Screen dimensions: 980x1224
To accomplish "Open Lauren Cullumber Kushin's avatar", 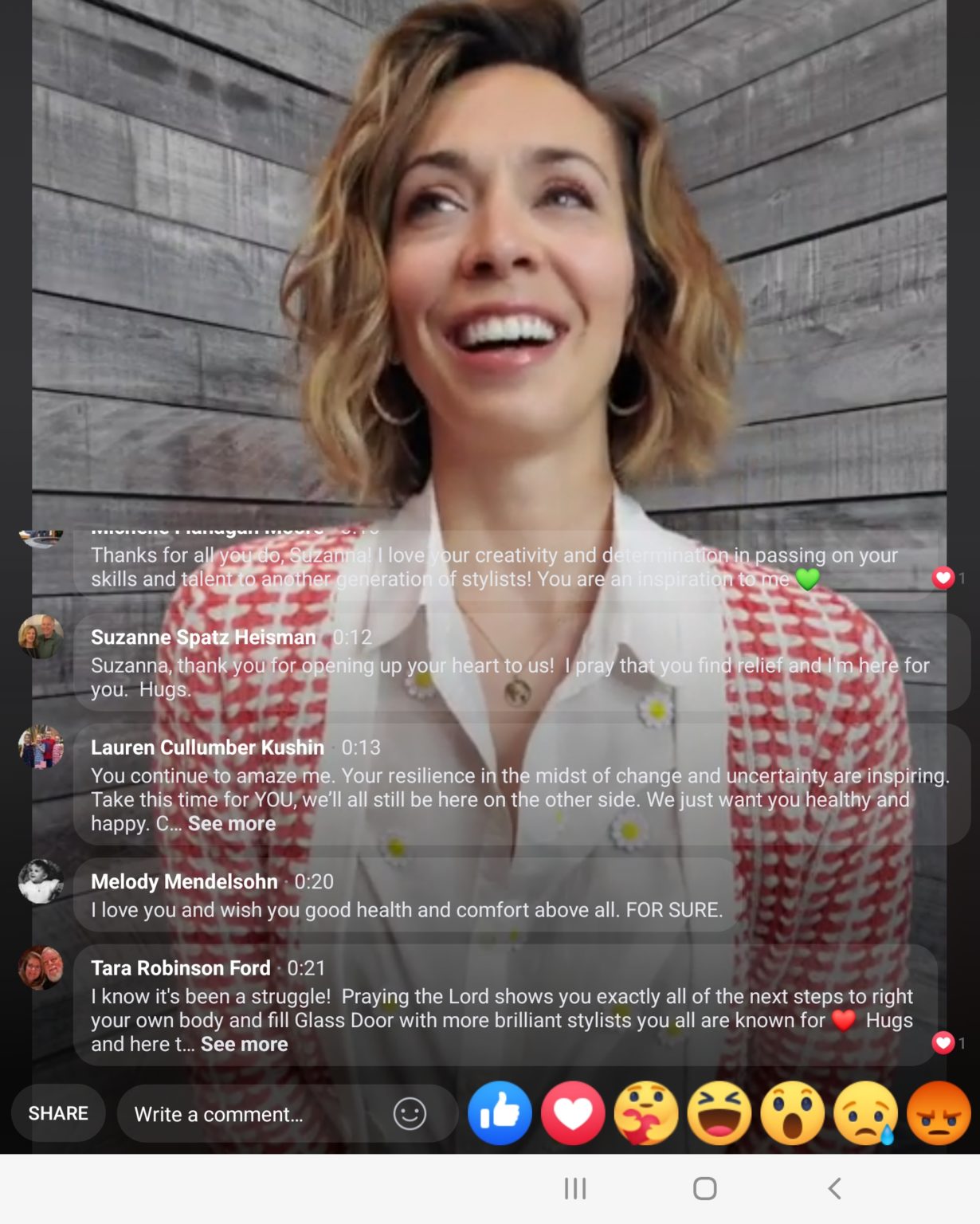I will click(x=41, y=747).
